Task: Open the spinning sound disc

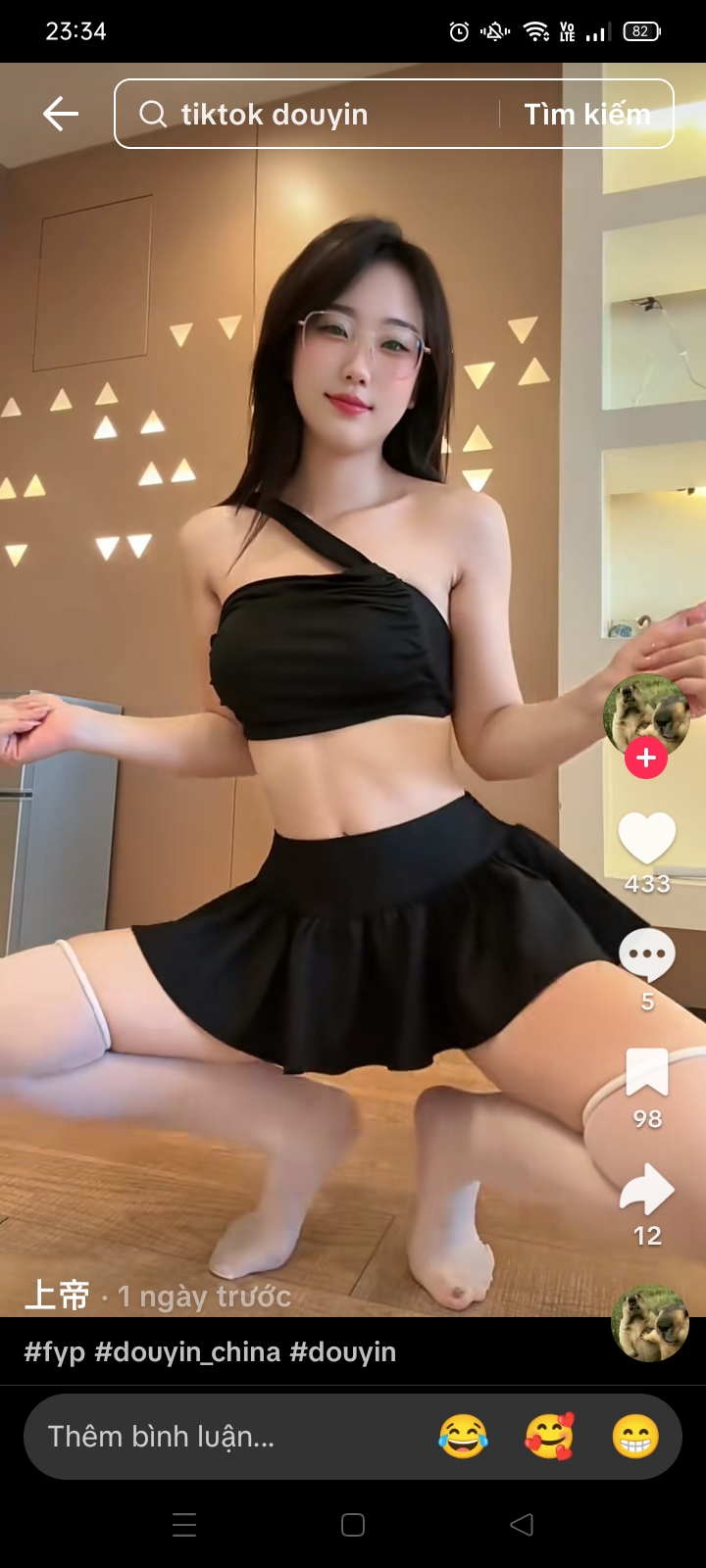Action: [x=649, y=1323]
